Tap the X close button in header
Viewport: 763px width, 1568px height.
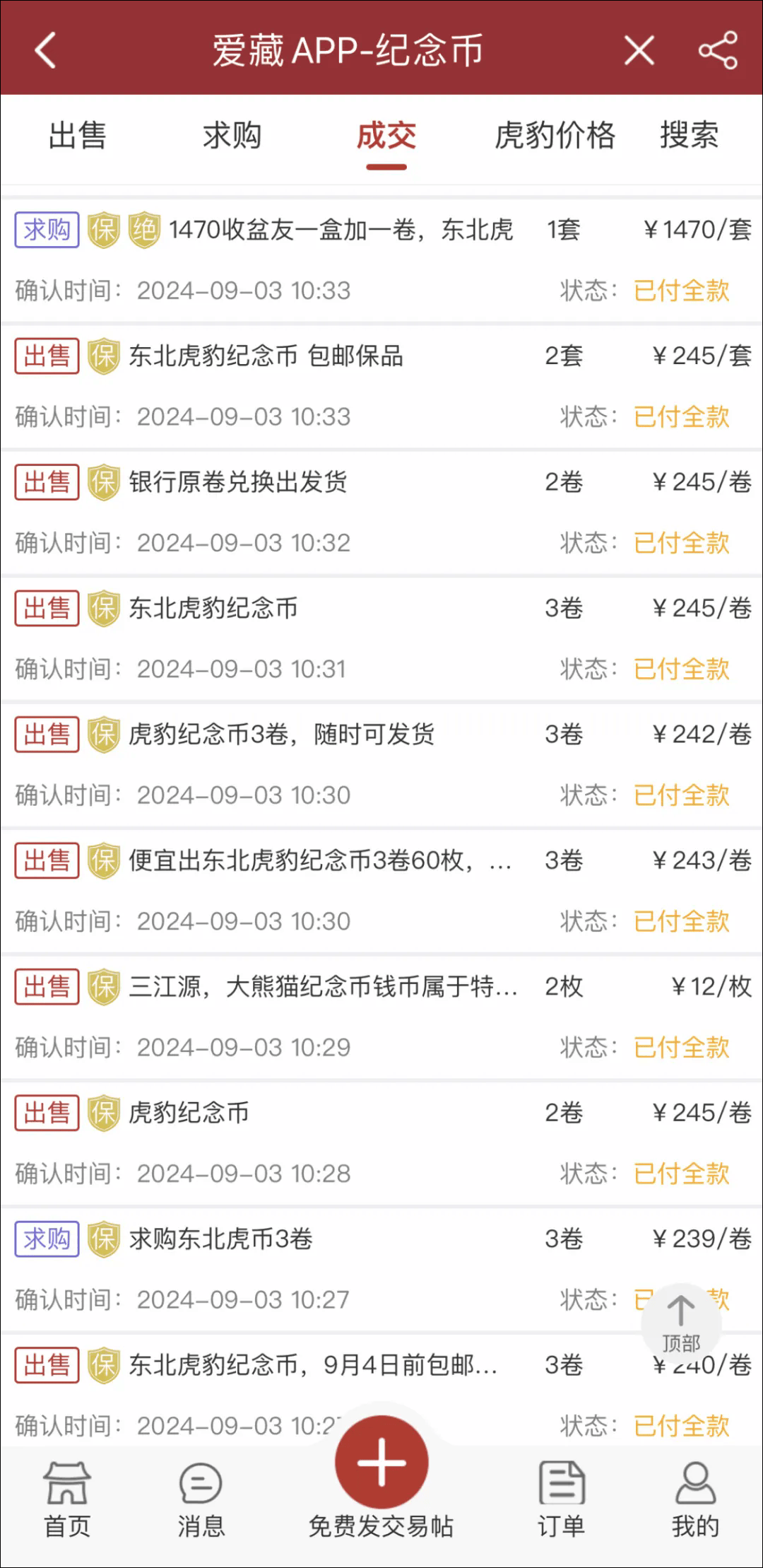coord(638,51)
